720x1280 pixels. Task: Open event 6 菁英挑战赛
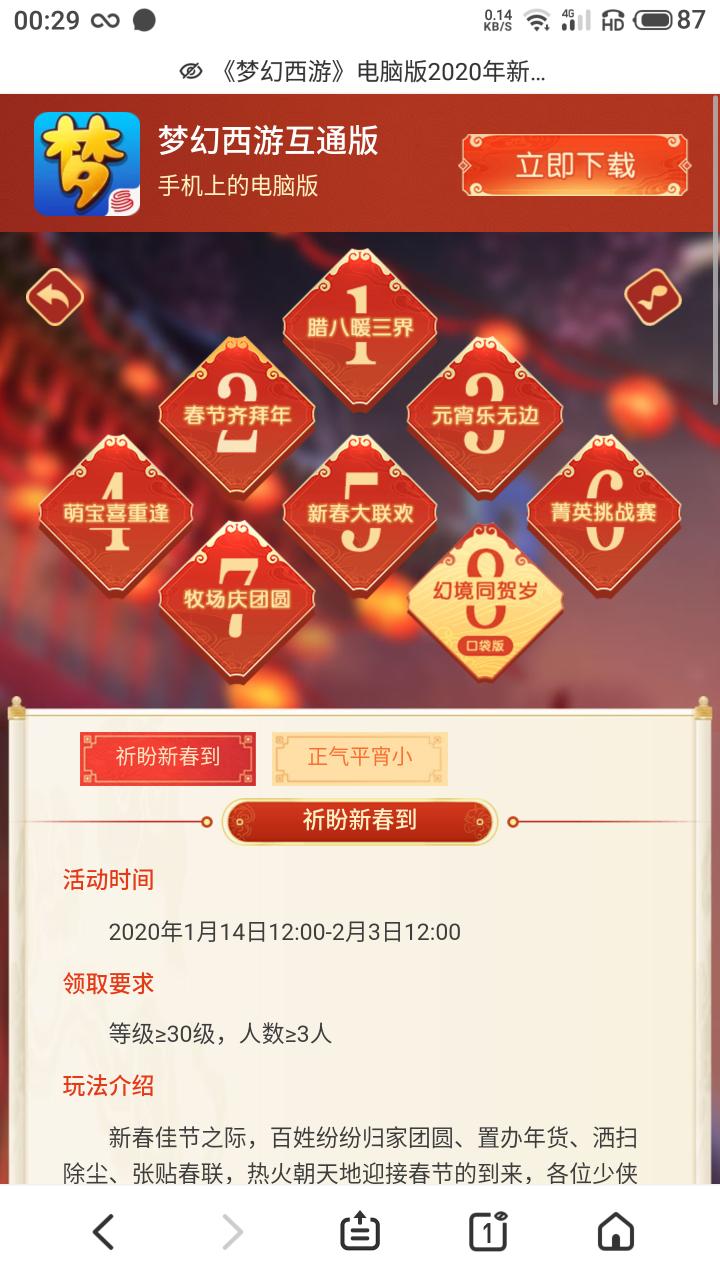604,512
